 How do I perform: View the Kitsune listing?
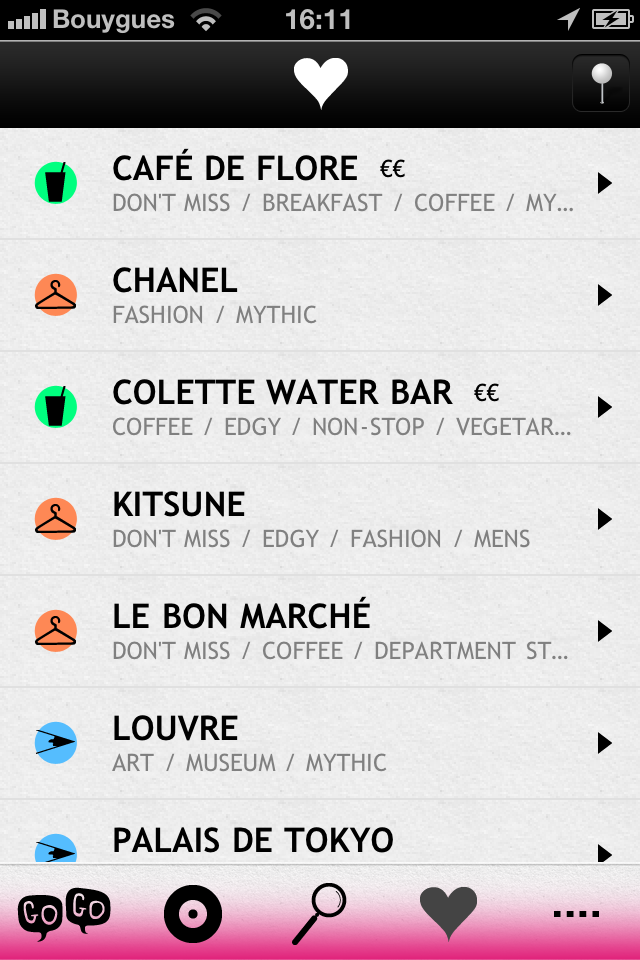click(x=320, y=520)
